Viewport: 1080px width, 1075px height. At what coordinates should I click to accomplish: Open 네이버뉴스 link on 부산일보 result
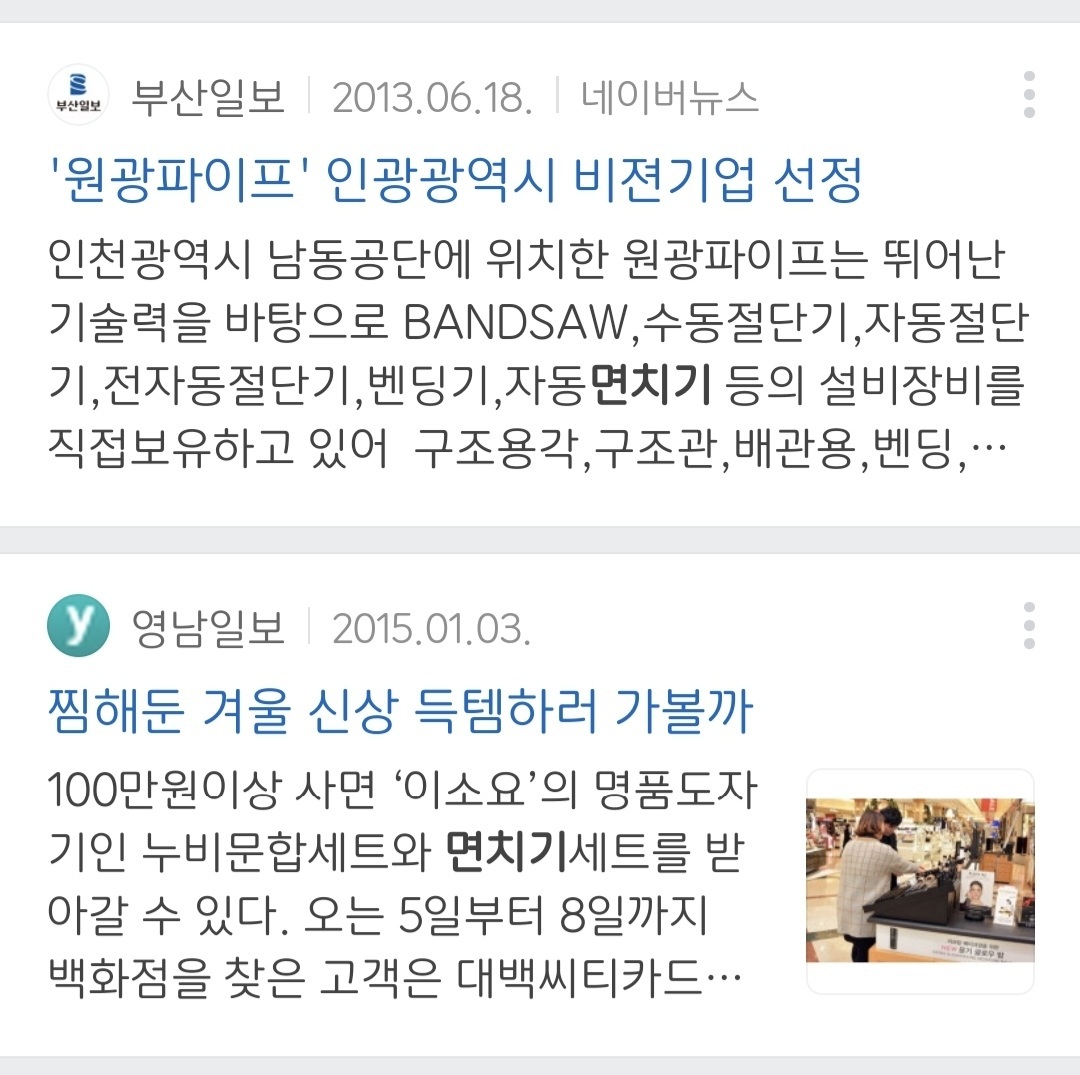click(669, 97)
